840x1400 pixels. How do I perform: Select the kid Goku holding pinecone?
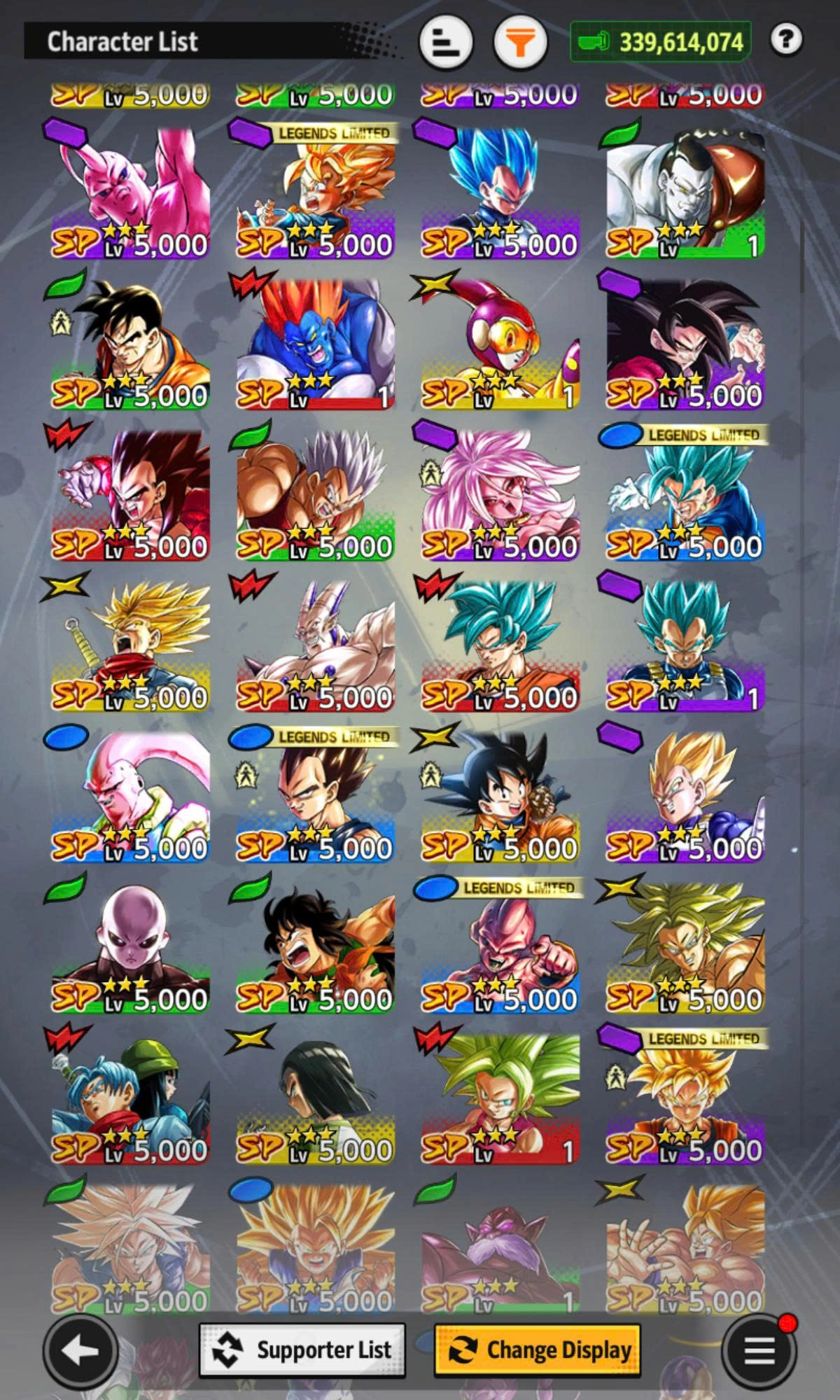[500, 796]
